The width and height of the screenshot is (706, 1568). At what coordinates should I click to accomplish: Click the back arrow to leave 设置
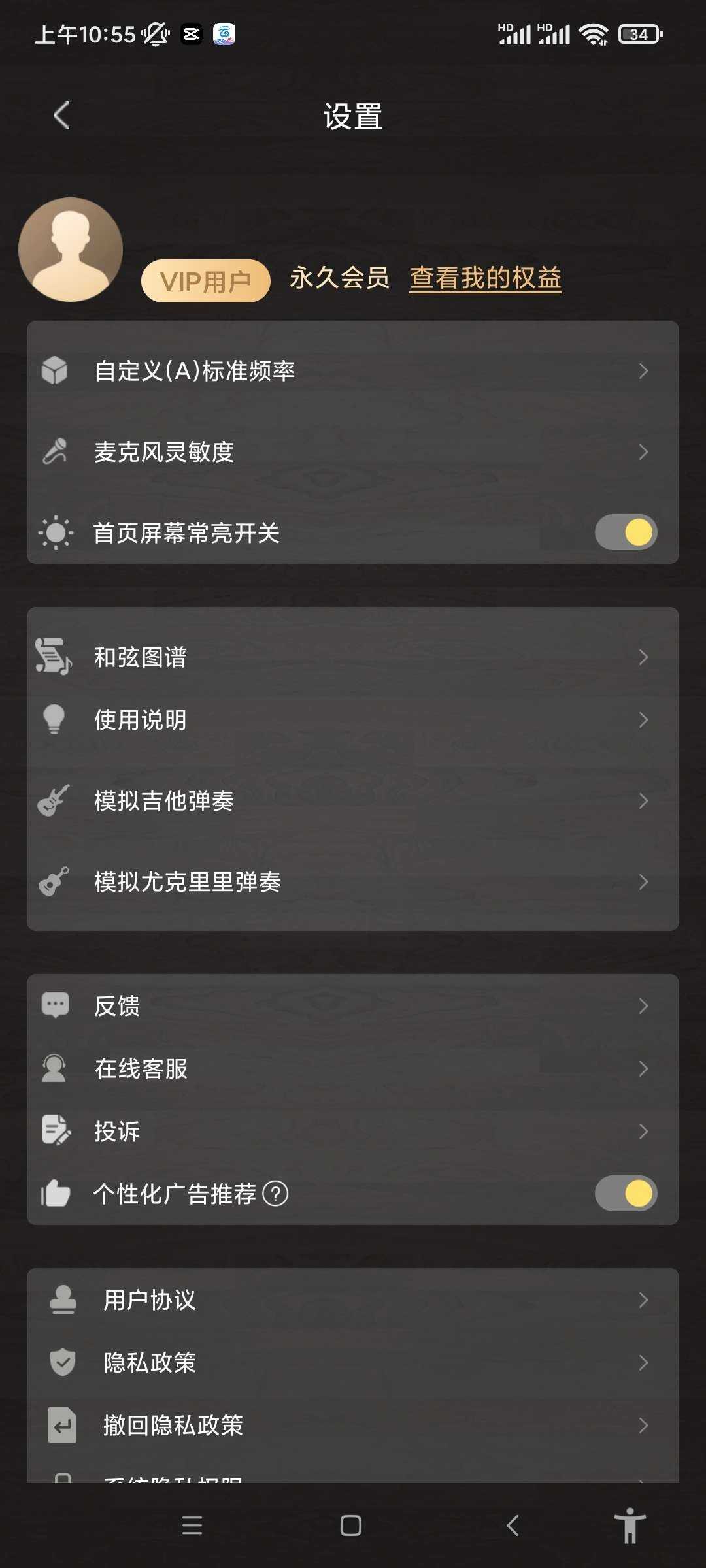(61, 115)
